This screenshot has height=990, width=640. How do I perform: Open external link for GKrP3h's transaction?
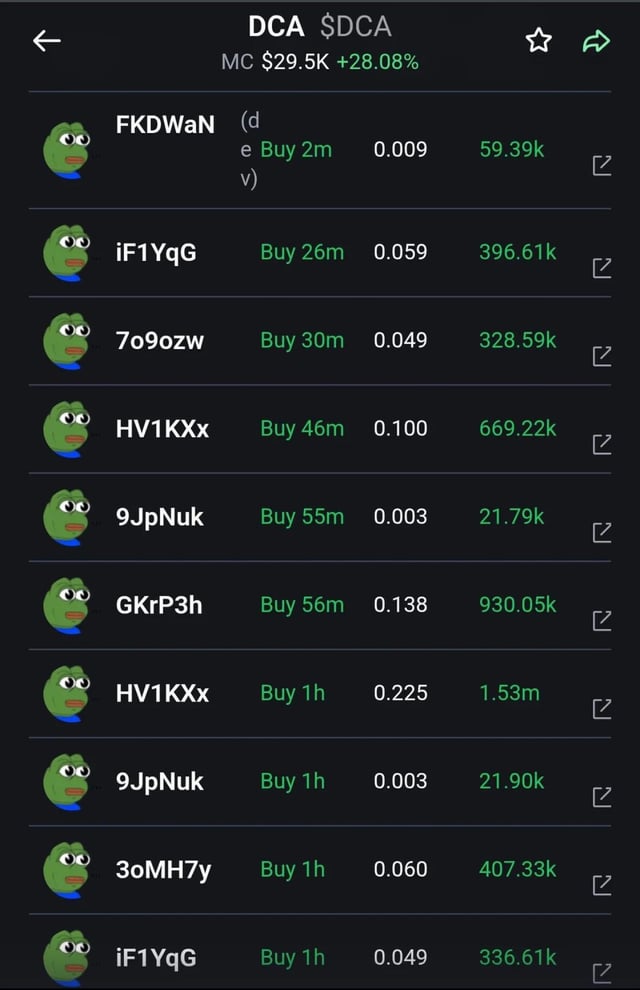click(x=601, y=620)
